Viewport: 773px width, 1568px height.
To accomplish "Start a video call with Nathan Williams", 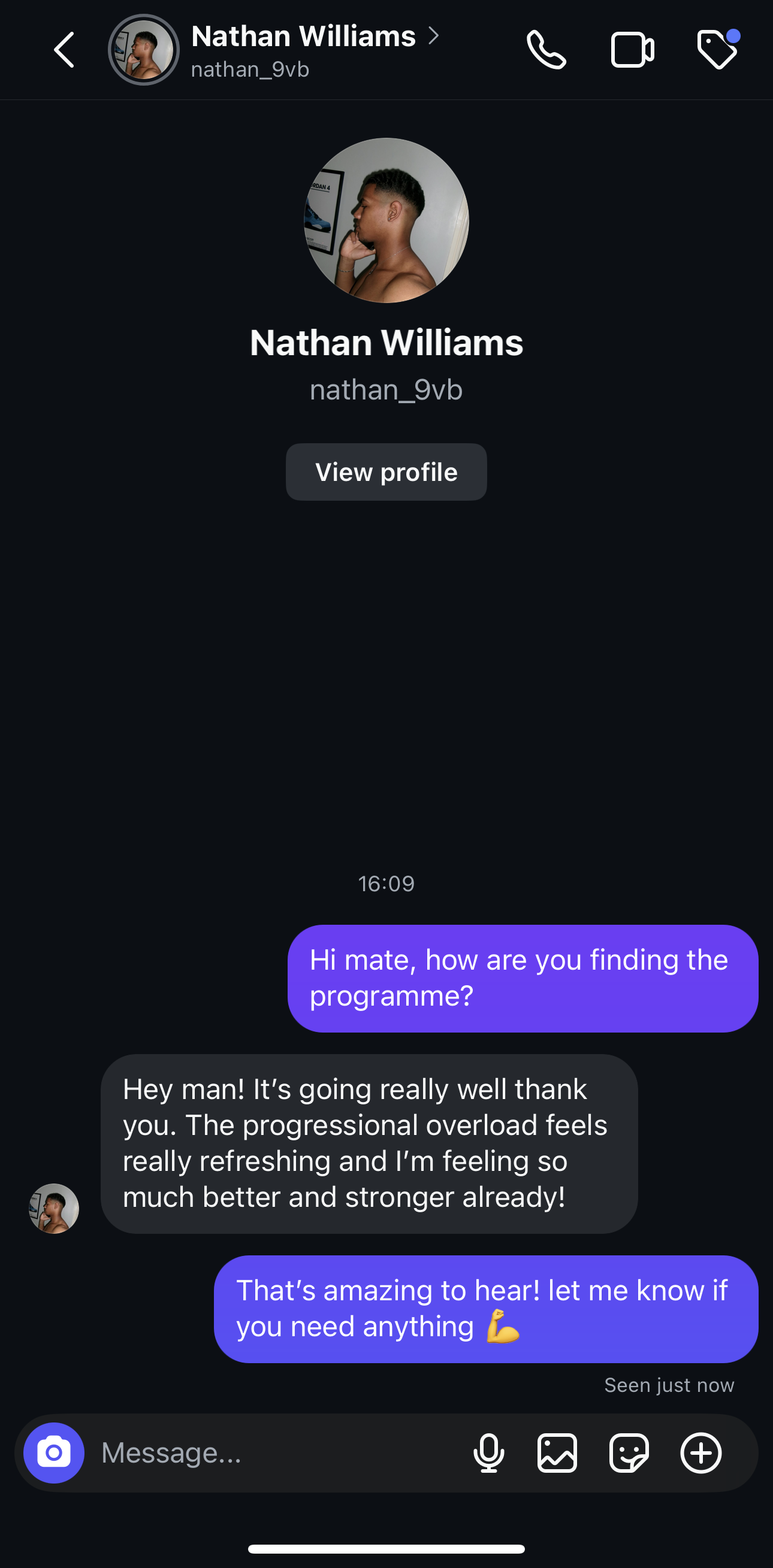I will click(632, 50).
